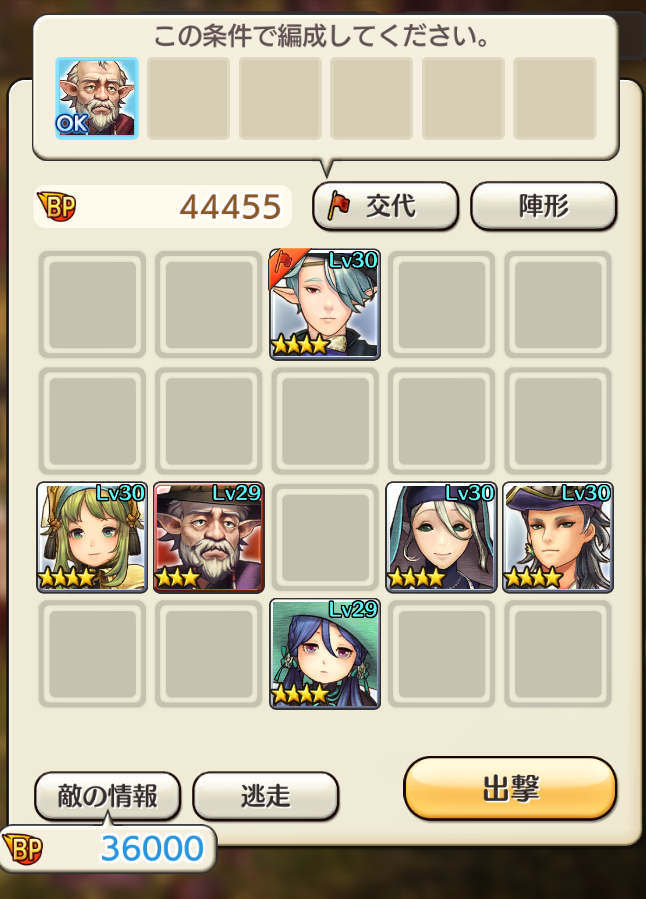The image size is (646, 899).
Task: Tap 逃走 to flee
Action: pyautogui.click(x=265, y=796)
